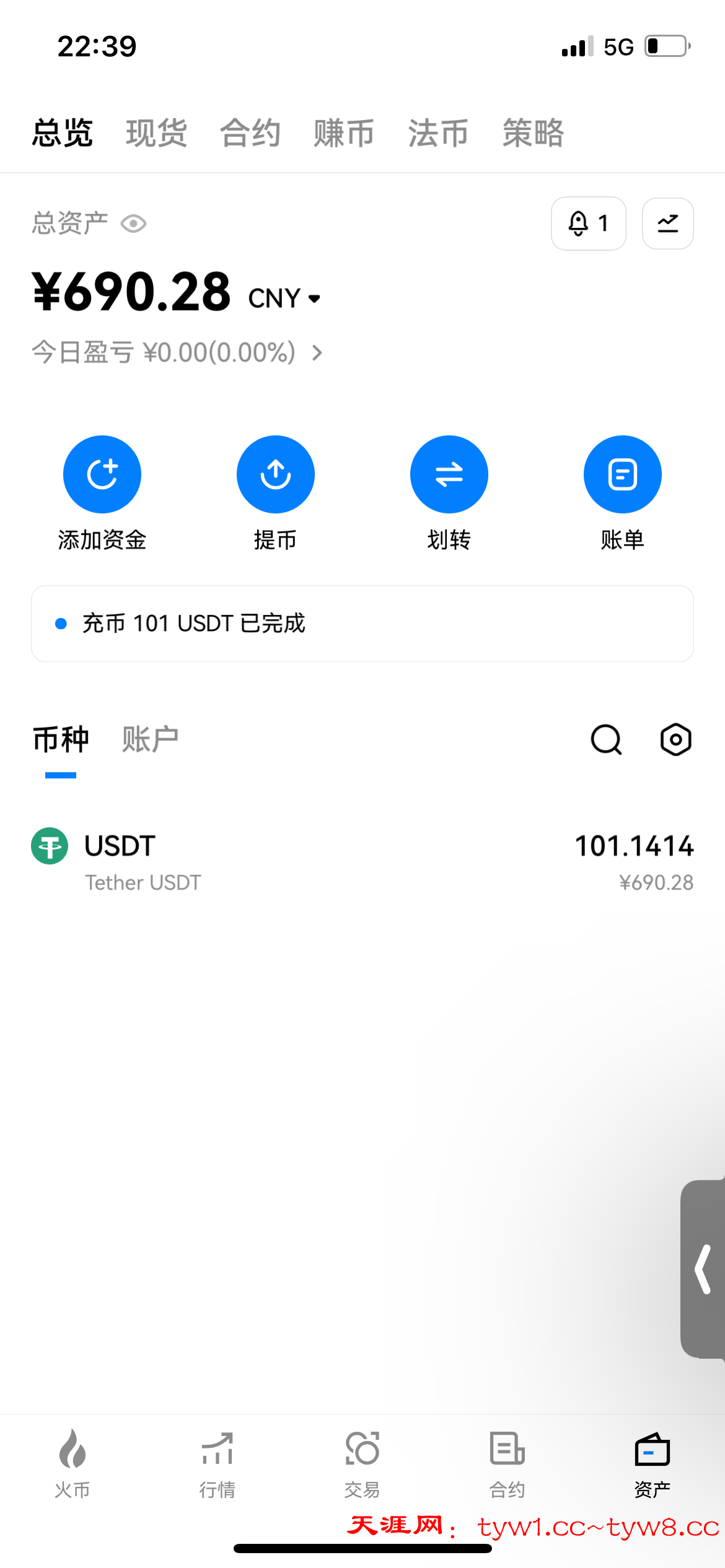Tap the 添加资金 add funds button
The width and height of the screenshot is (725, 1568).
(x=102, y=475)
